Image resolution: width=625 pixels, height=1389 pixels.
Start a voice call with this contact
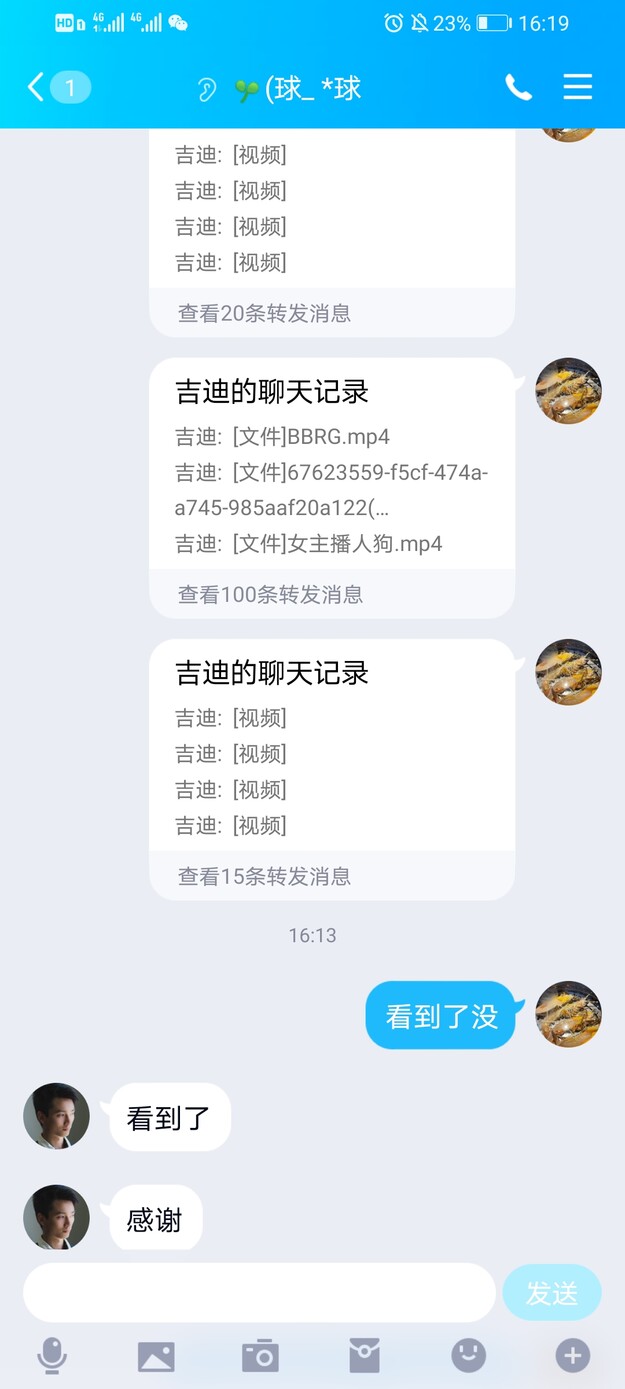518,88
